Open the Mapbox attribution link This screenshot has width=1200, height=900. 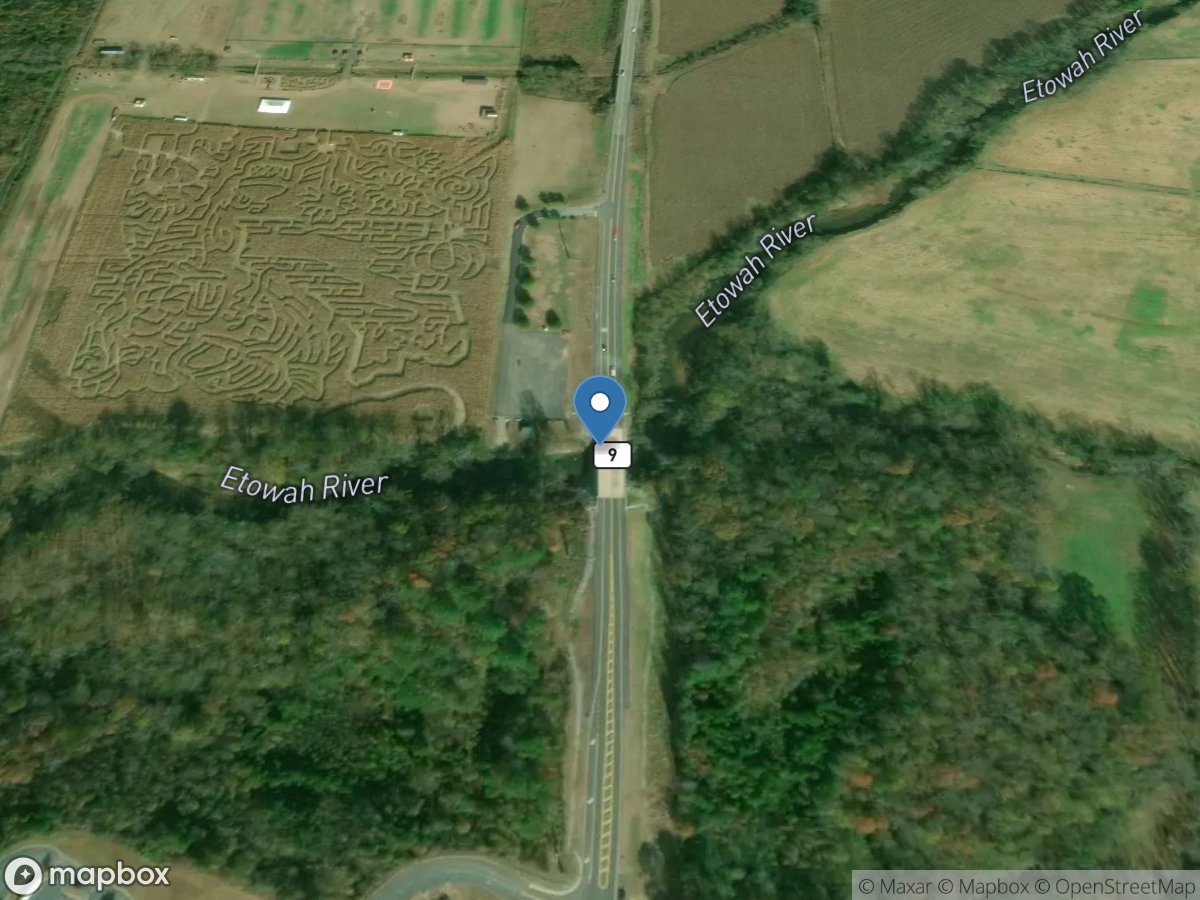pyautogui.click(x=989, y=886)
